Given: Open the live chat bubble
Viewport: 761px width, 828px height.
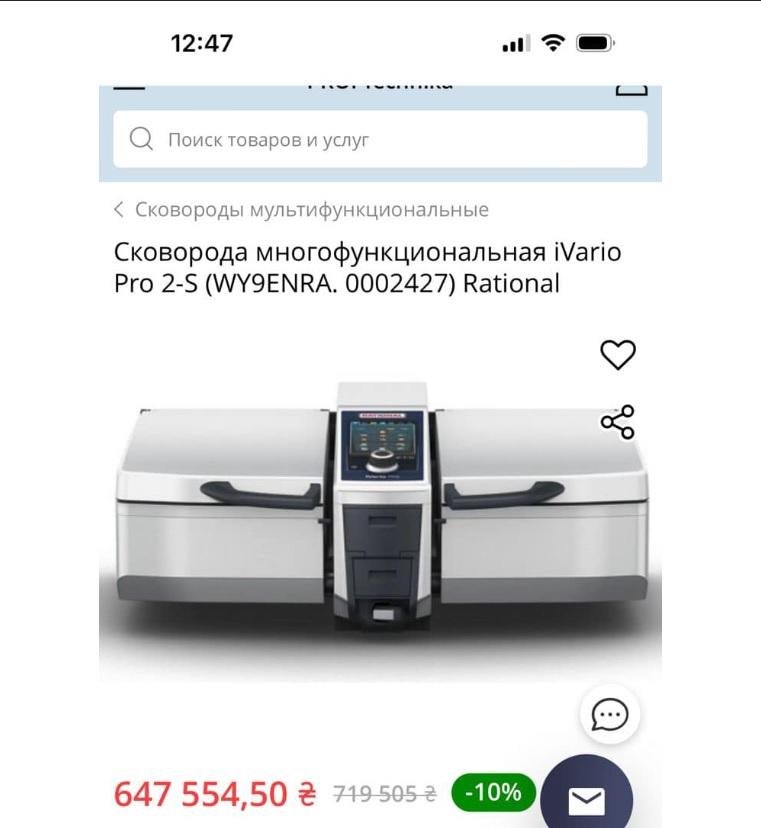Looking at the screenshot, I should (x=610, y=715).
